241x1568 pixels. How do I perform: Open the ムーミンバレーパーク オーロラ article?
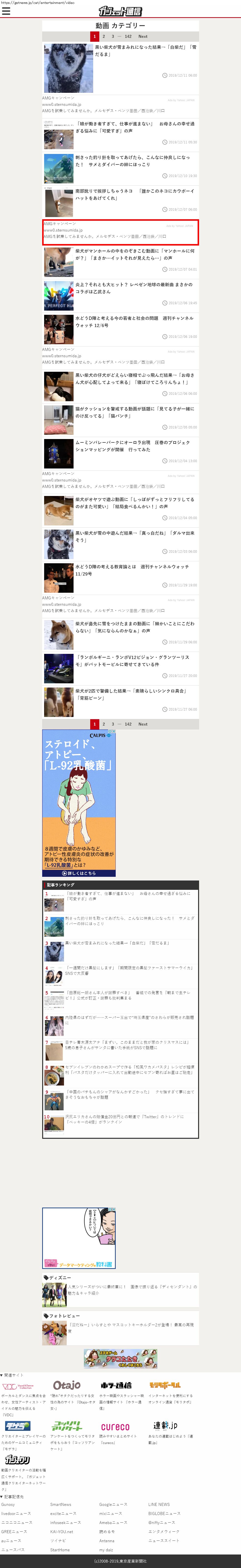pos(134,446)
